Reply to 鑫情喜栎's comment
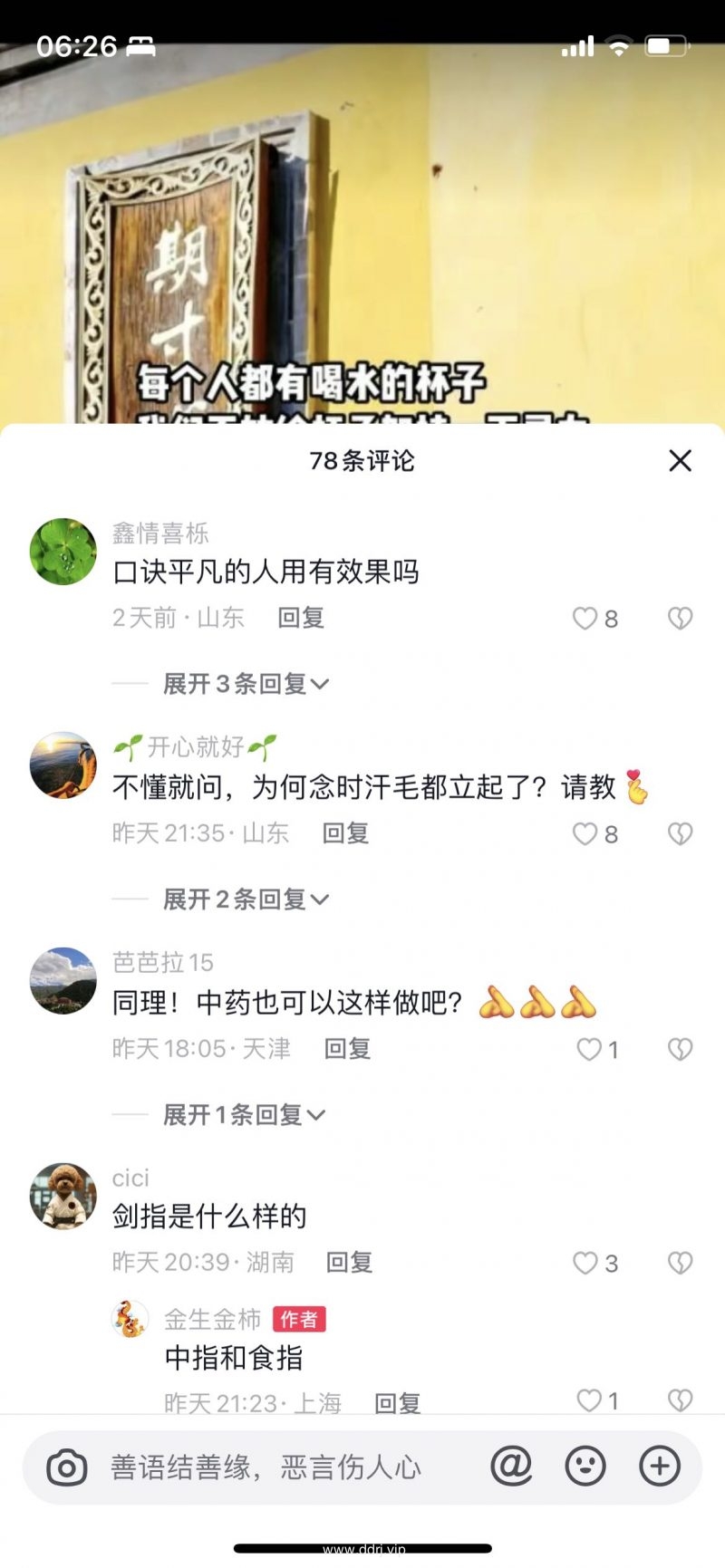The width and height of the screenshot is (725, 1568). 301,618
